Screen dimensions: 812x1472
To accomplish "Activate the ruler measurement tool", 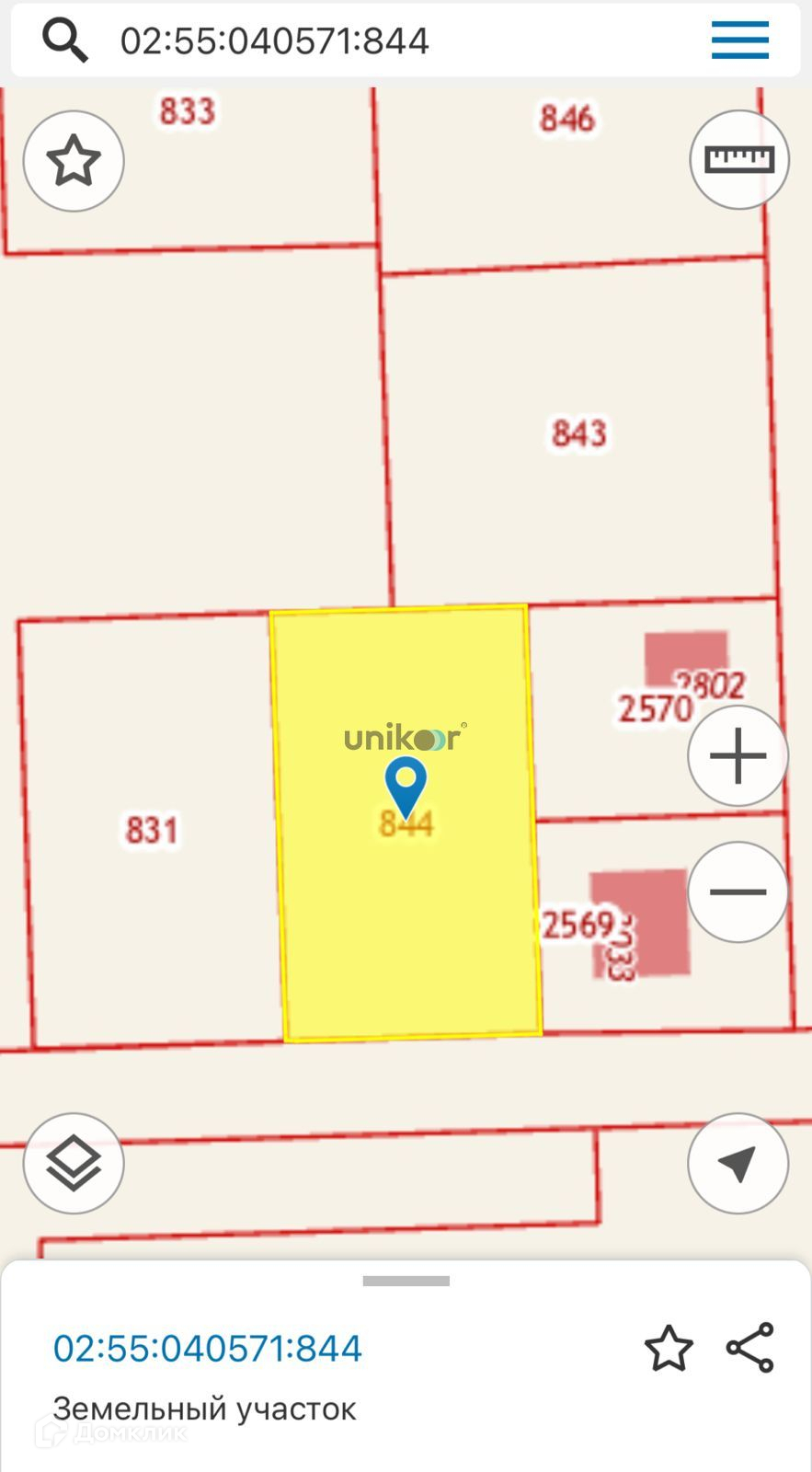I will point(739,160).
